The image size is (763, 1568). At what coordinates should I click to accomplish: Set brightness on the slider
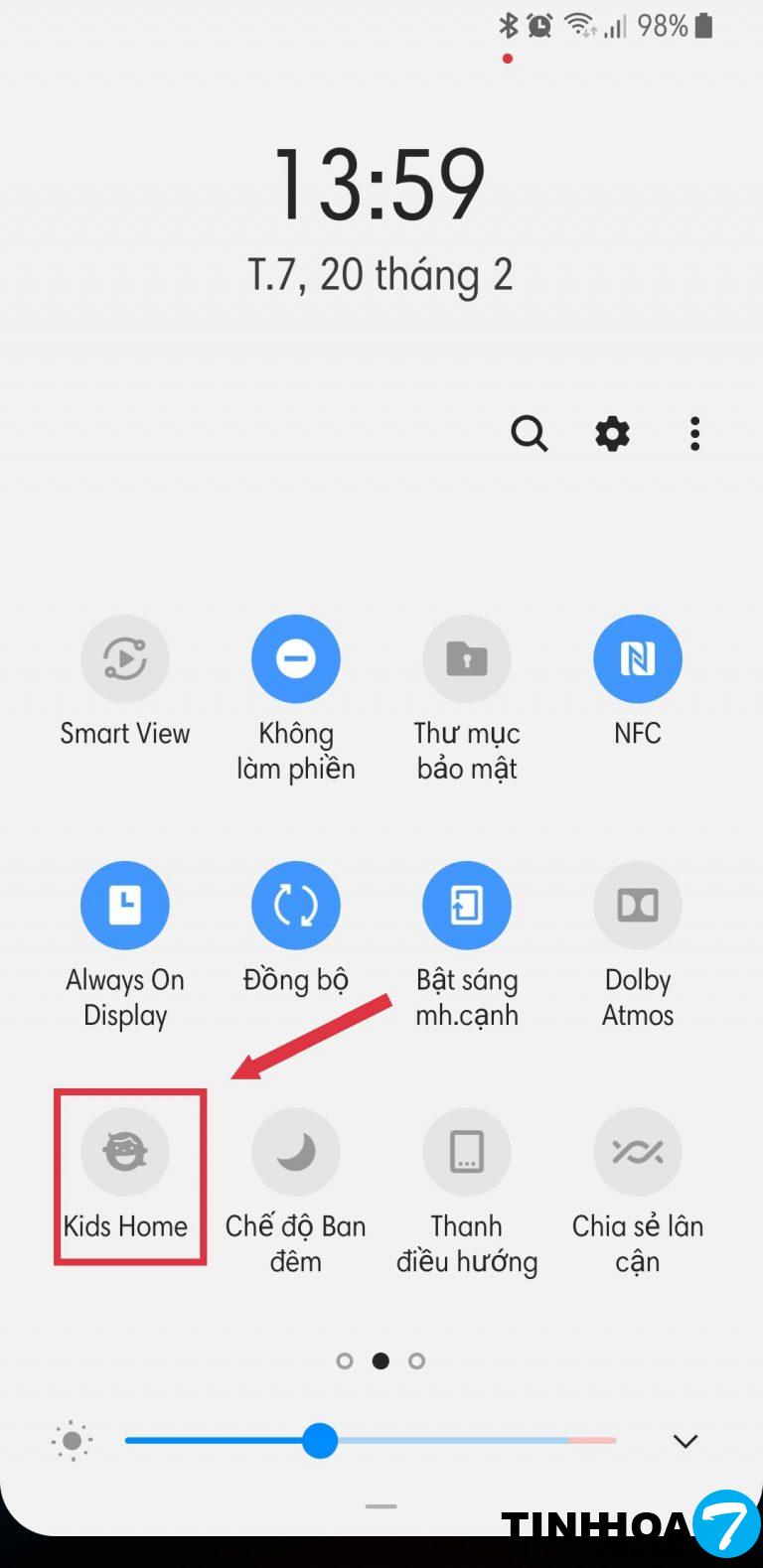coord(320,1440)
